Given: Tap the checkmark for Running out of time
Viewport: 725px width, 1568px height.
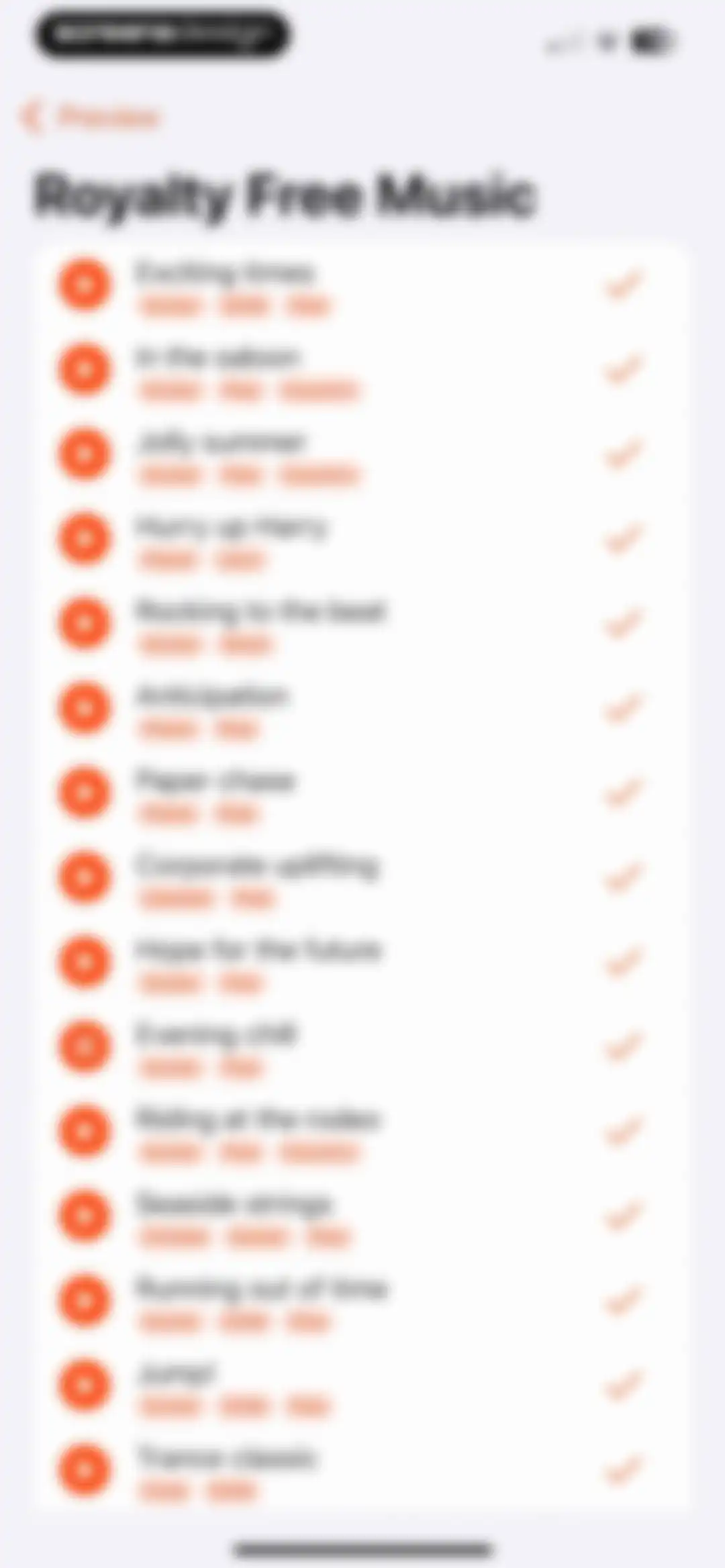Looking at the screenshot, I should 624,1301.
